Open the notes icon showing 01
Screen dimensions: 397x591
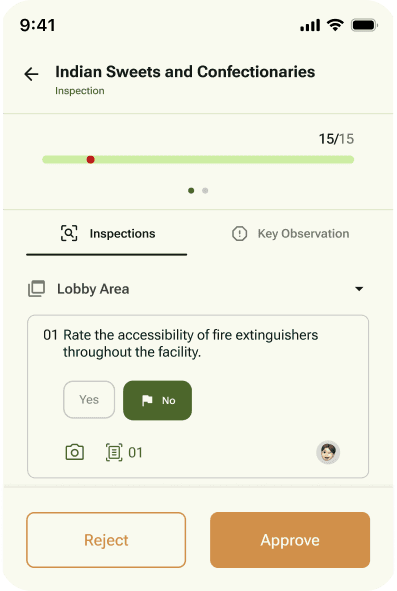124,452
